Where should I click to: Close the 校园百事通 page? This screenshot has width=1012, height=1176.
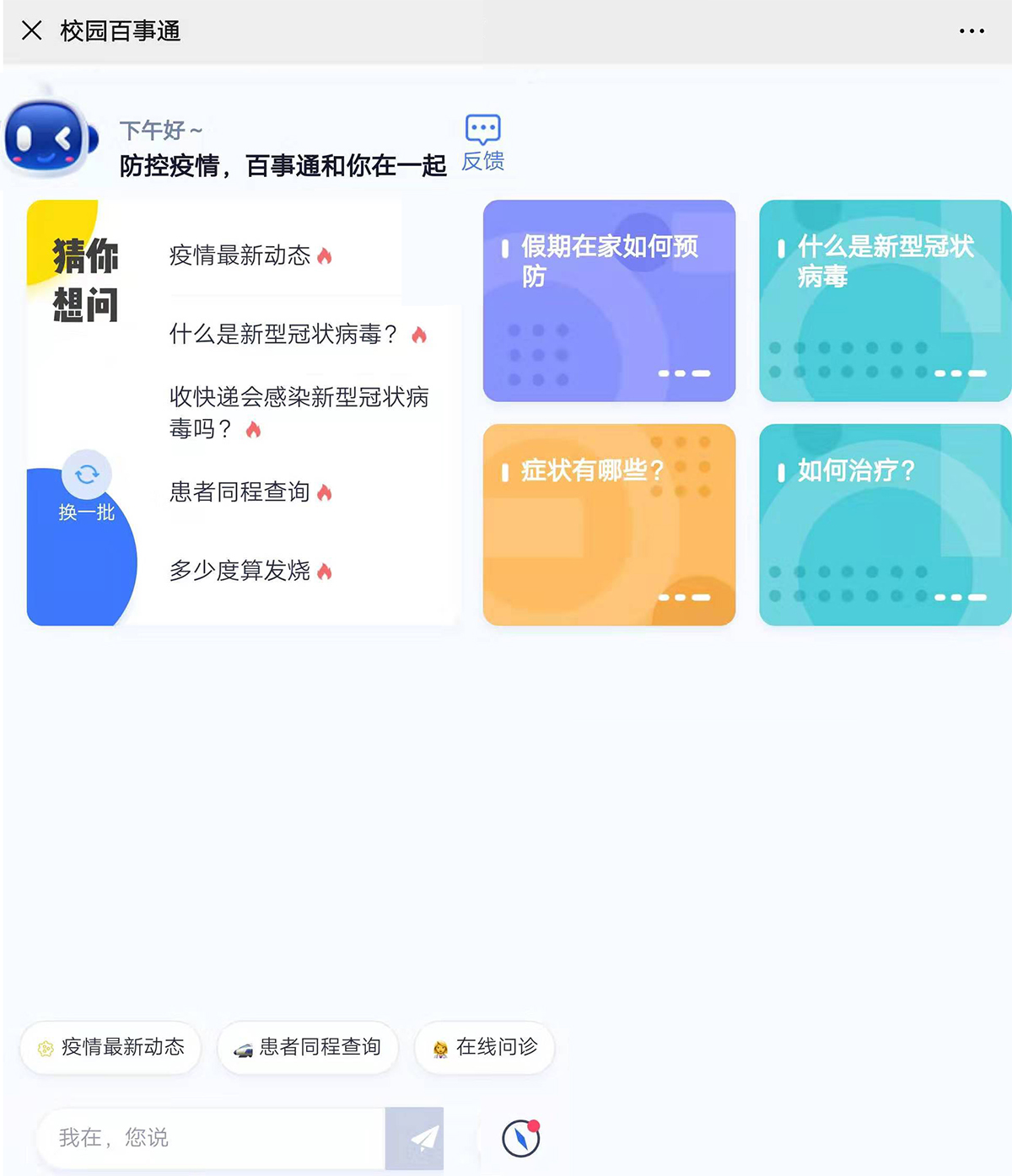[x=31, y=31]
